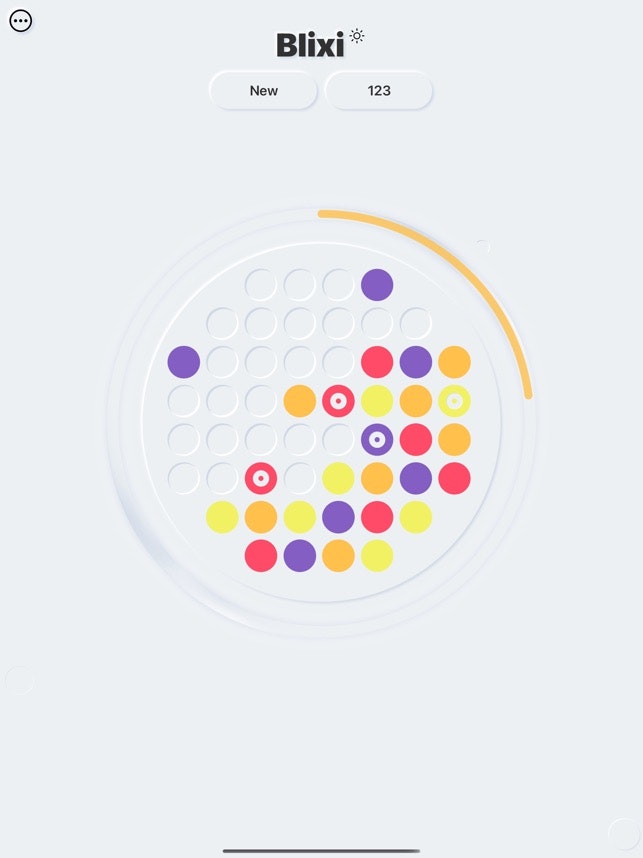Start a new game with New

tap(264, 90)
